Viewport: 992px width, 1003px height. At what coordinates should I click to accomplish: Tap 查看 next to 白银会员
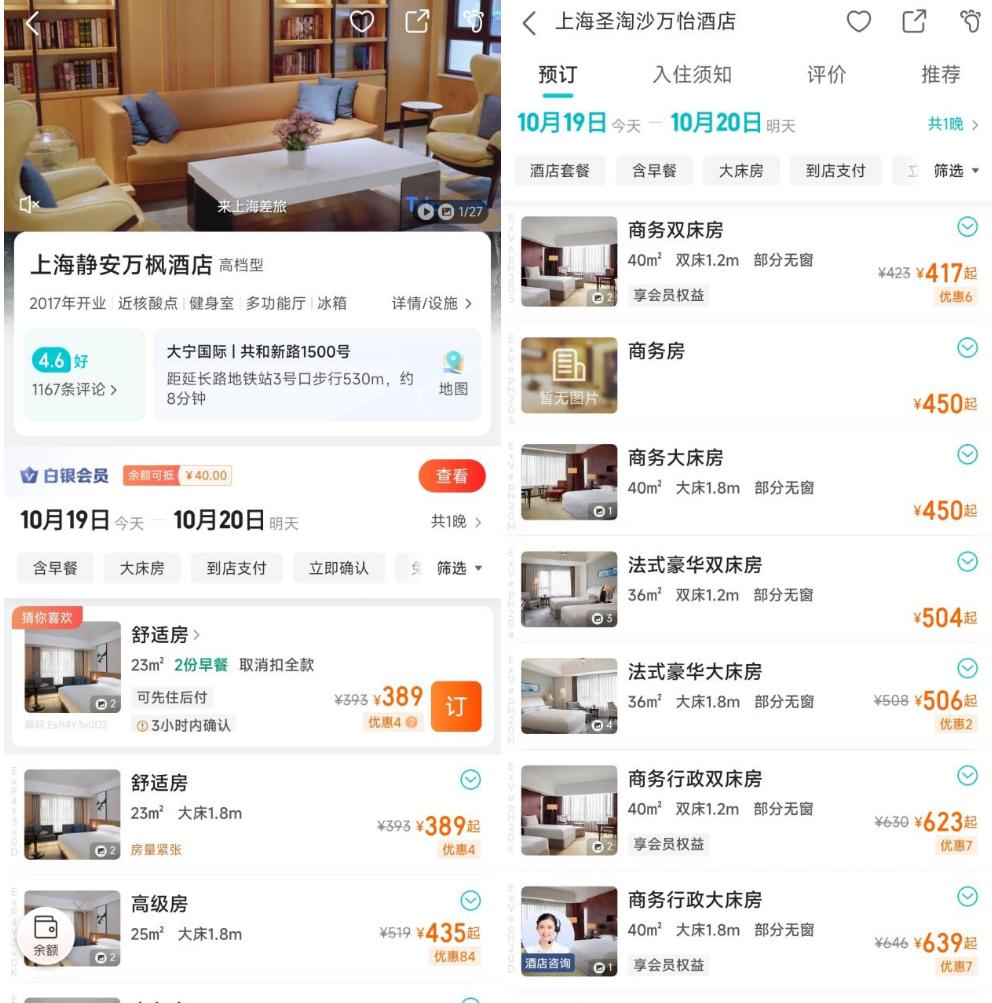coord(452,476)
